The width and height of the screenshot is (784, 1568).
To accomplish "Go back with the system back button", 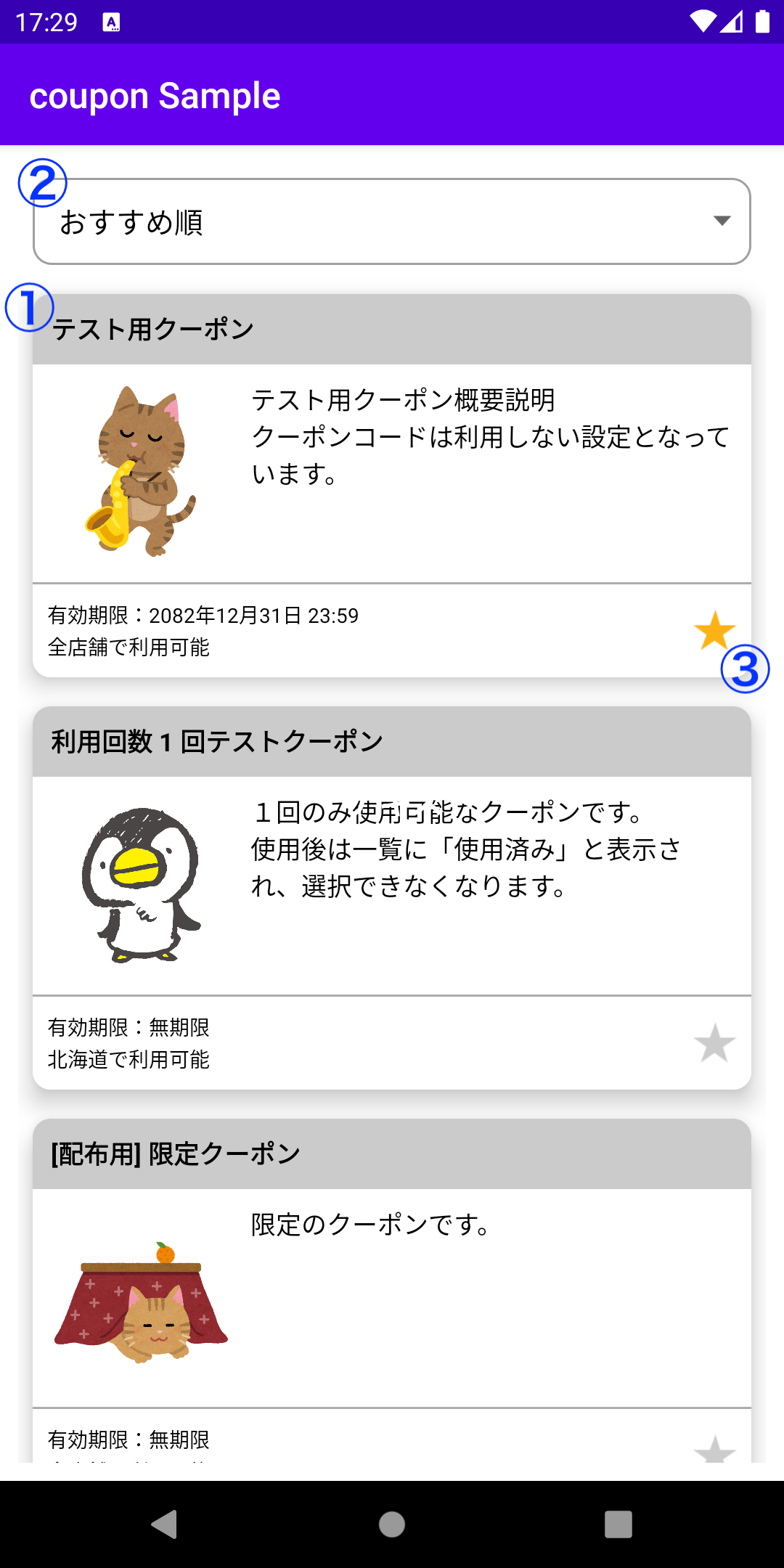I will click(x=165, y=1524).
